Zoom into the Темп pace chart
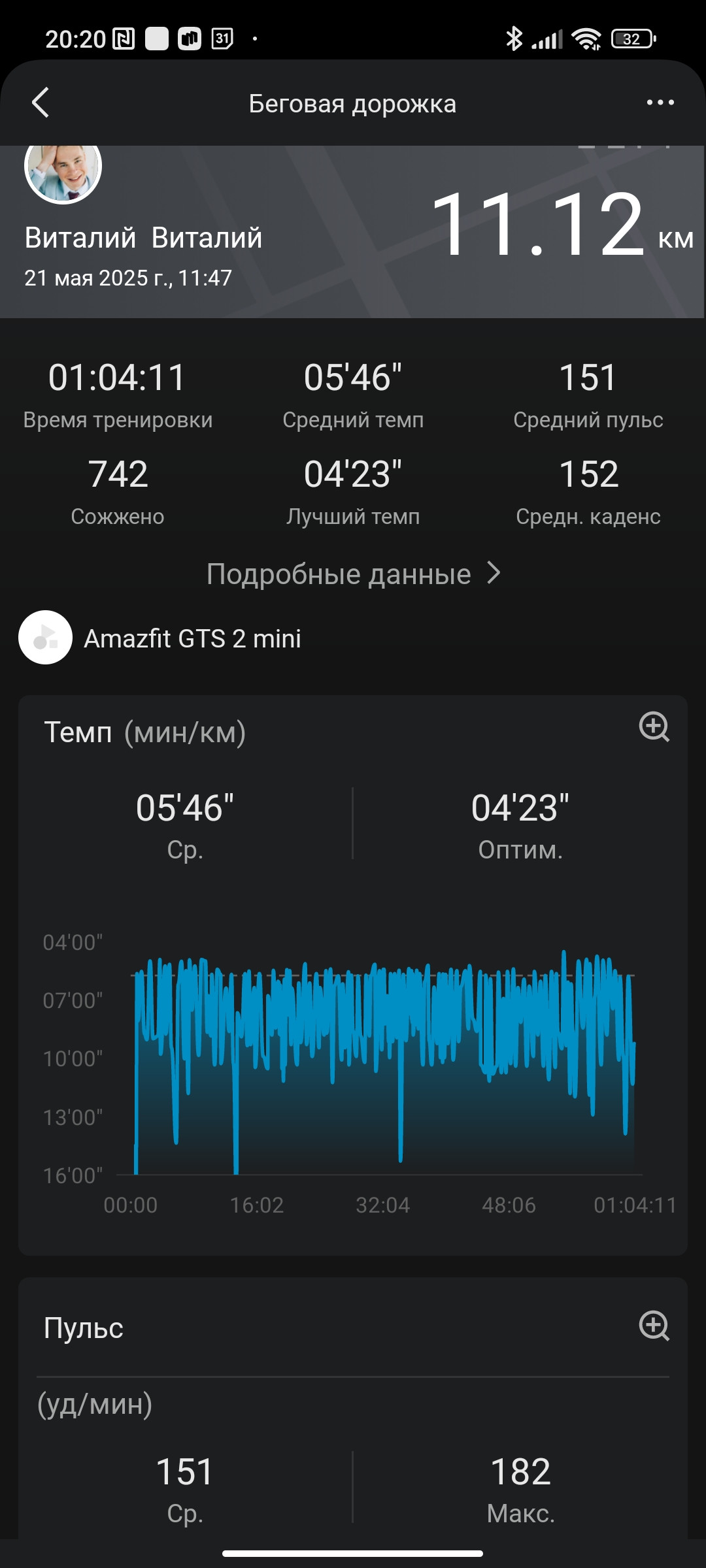The height and width of the screenshot is (1568, 706). coord(654,727)
